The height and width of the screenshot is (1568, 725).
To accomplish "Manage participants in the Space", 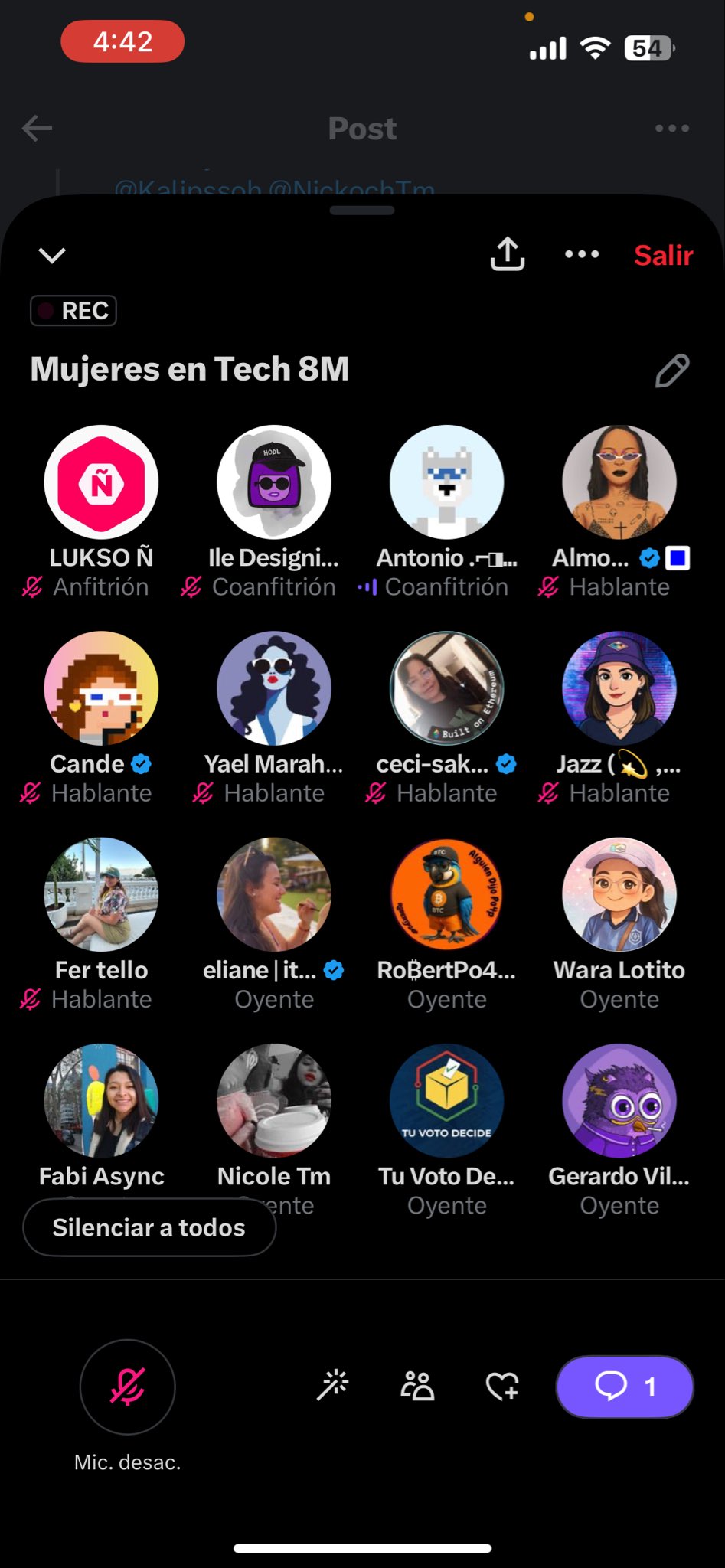I will [x=417, y=1386].
